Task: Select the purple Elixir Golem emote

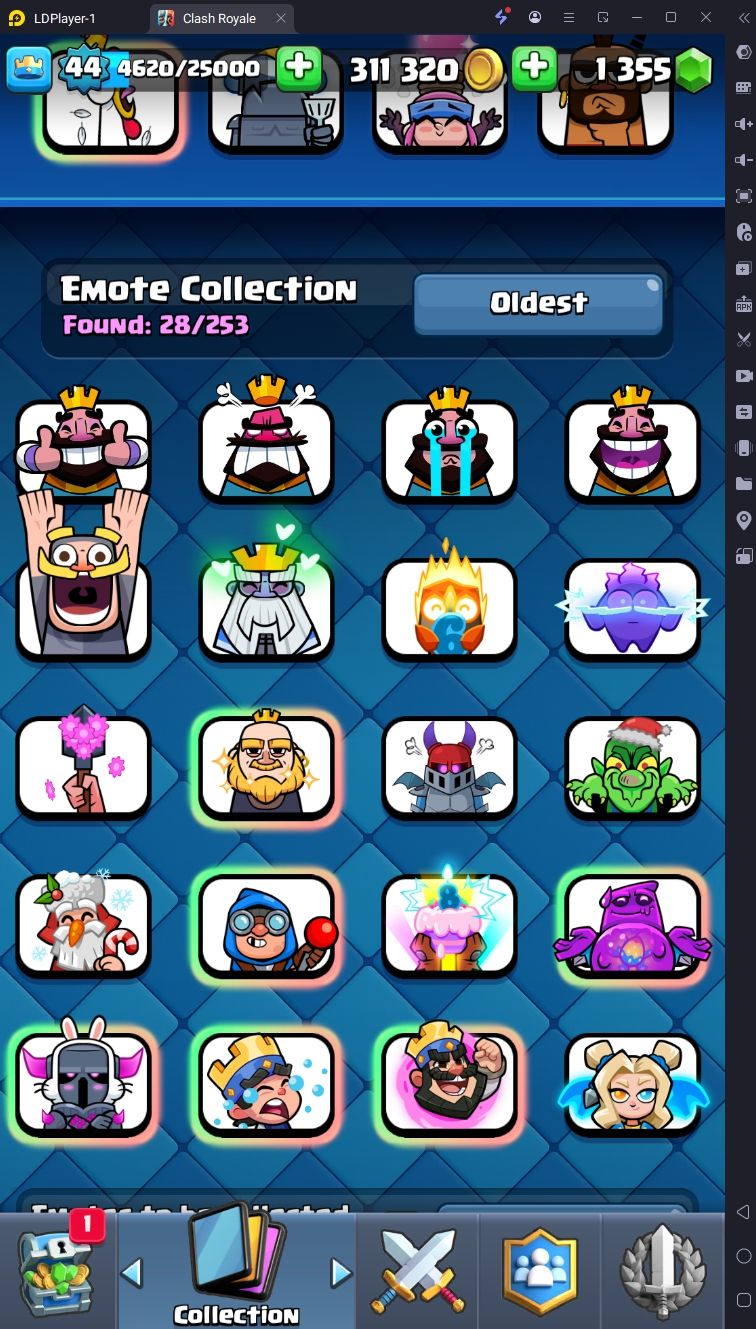Action: (632, 925)
